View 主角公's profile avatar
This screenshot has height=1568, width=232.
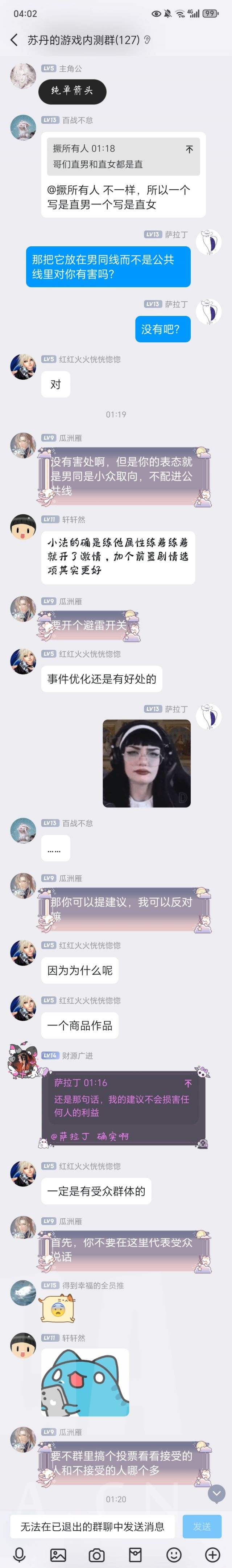23,75
